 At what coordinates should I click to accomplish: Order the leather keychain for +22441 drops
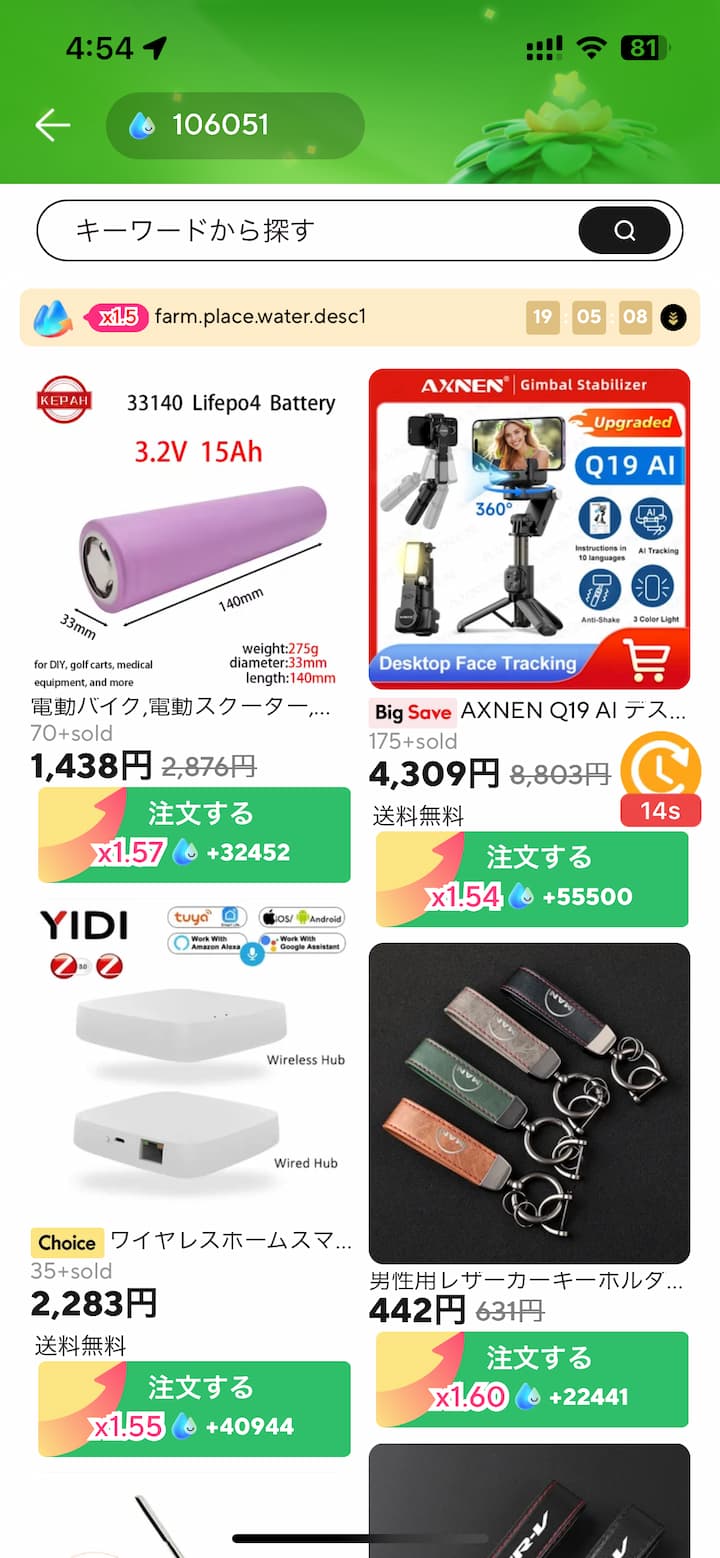[x=532, y=1379]
